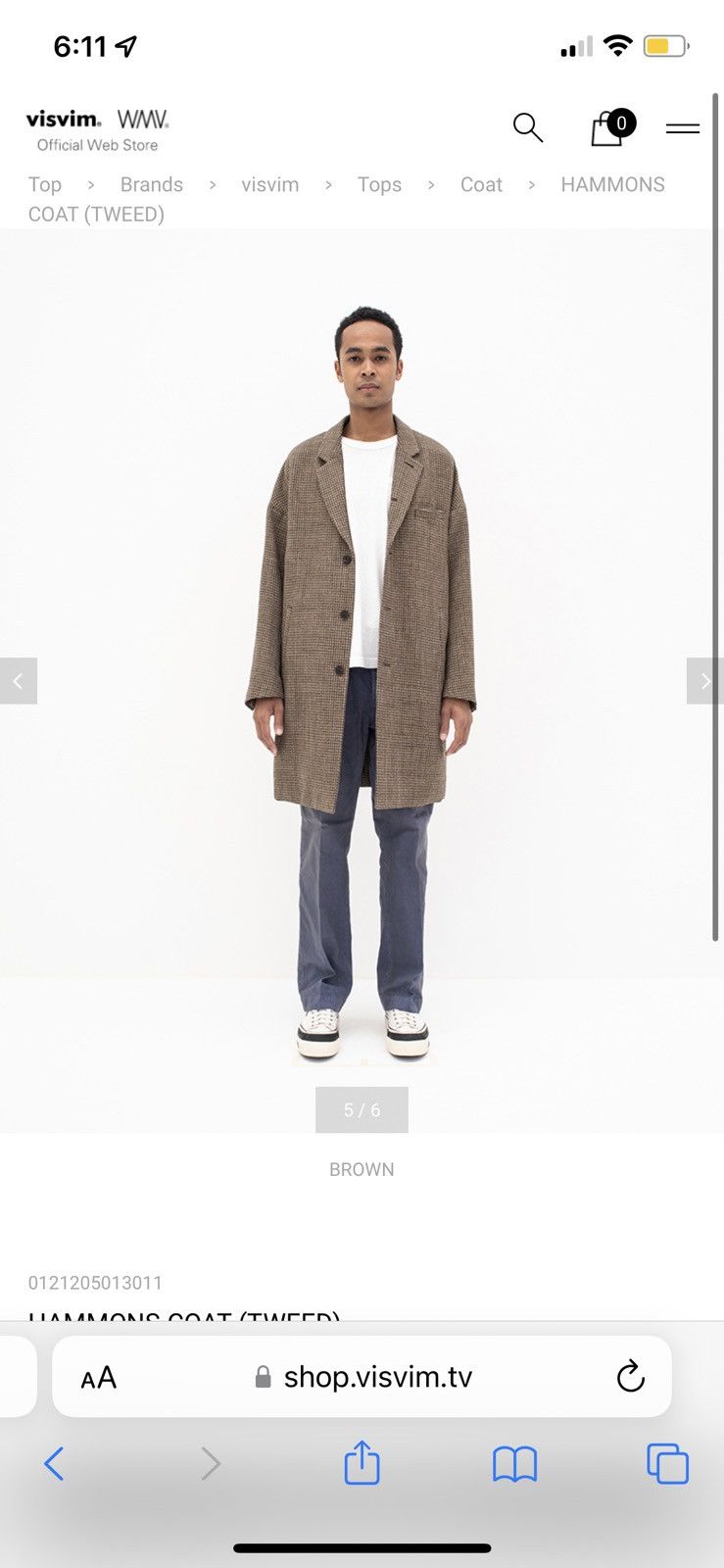Open the Safari tabs overview

pos(668,1464)
